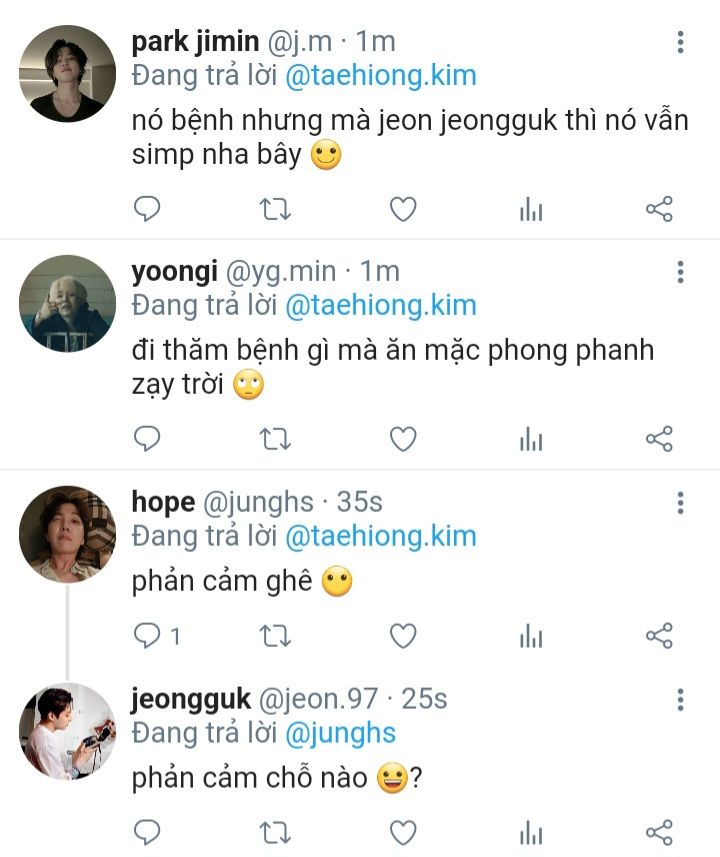Image resolution: width=720 pixels, height=857 pixels.
Task: Share park jimin's tweet
Action: (659, 209)
